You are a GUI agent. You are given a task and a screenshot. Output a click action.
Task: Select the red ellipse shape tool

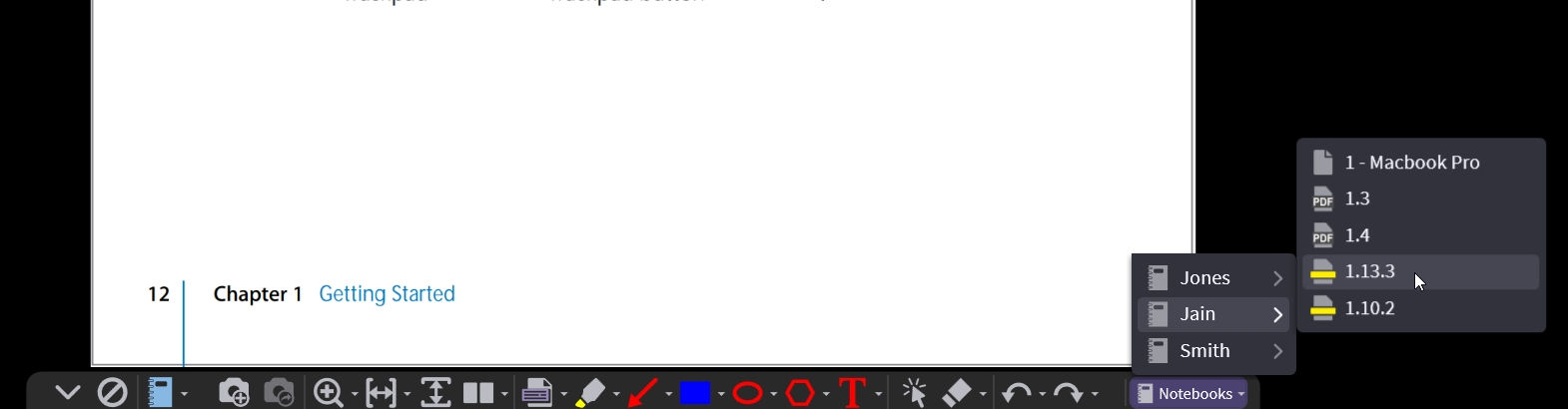(x=747, y=392)
